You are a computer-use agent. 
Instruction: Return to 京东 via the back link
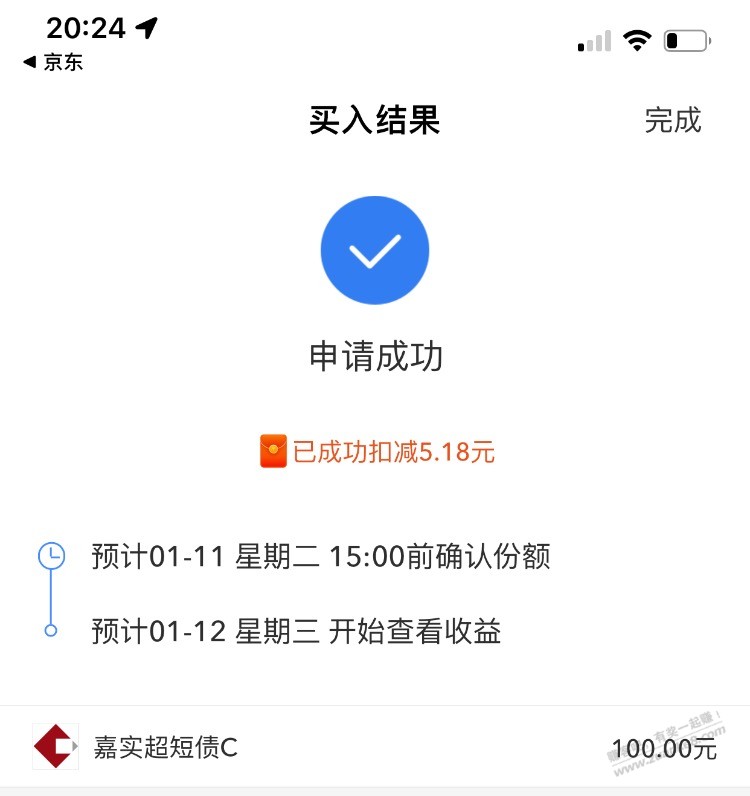click(50, 62)
